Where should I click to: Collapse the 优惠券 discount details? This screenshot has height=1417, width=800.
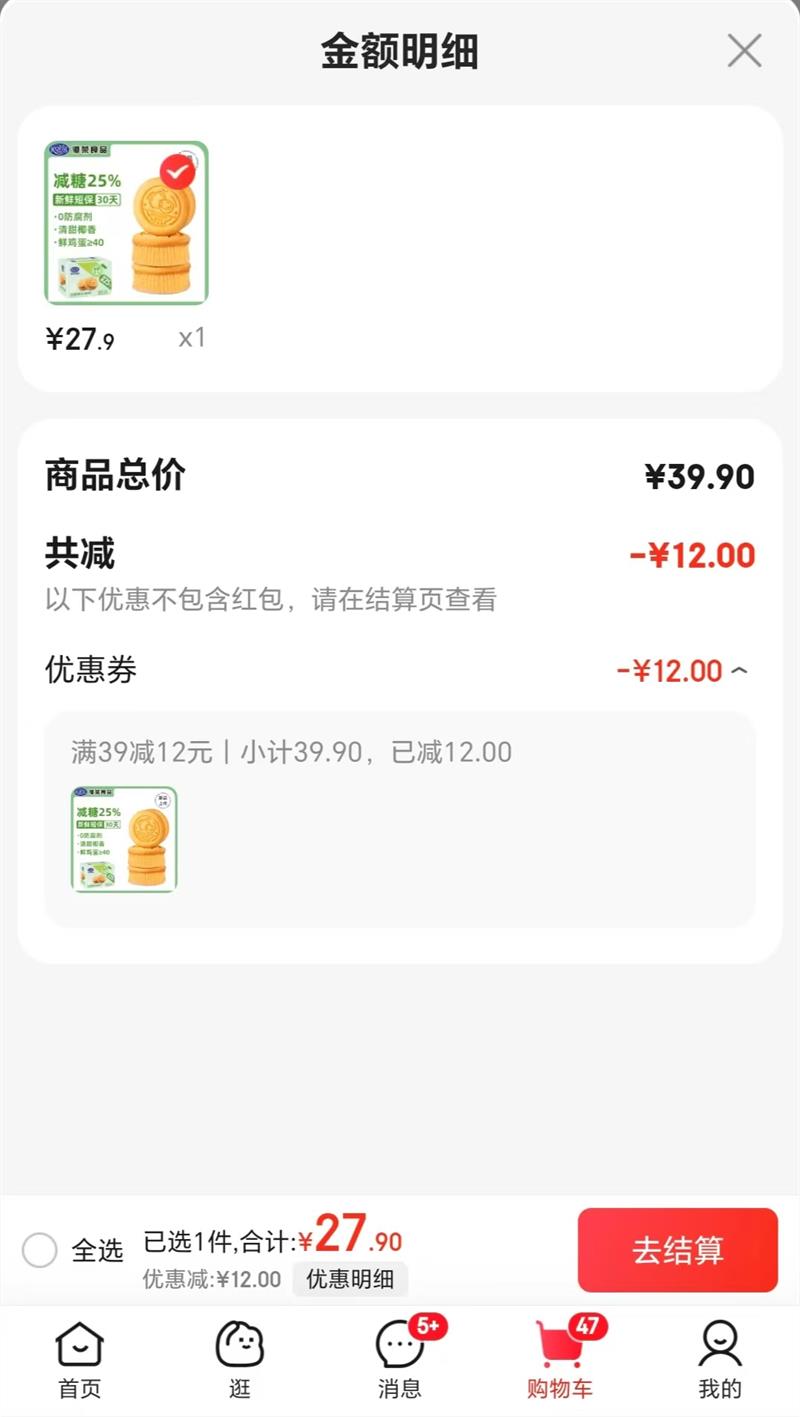pos(739,671)
